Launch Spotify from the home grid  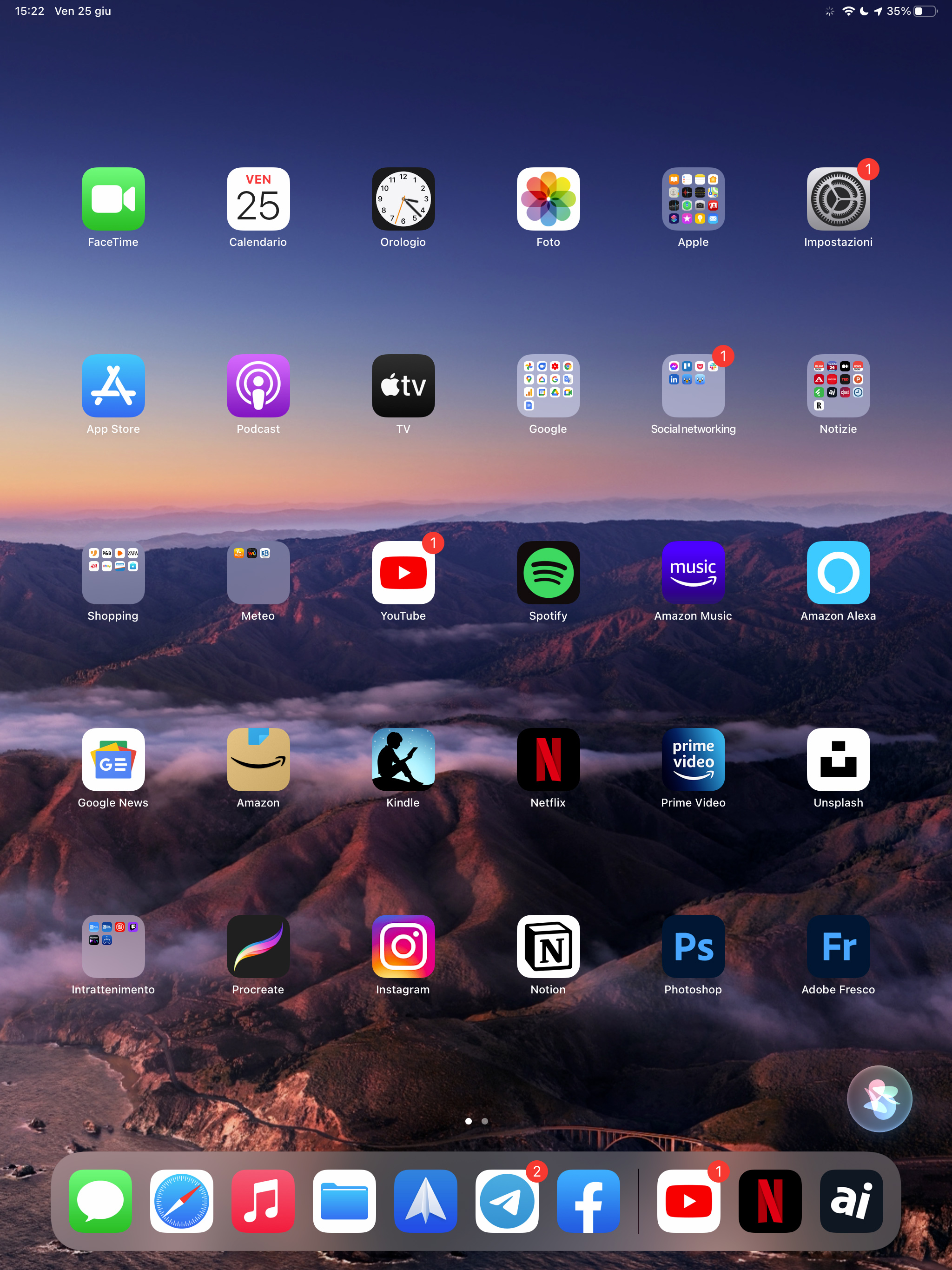tap(548, 572)
